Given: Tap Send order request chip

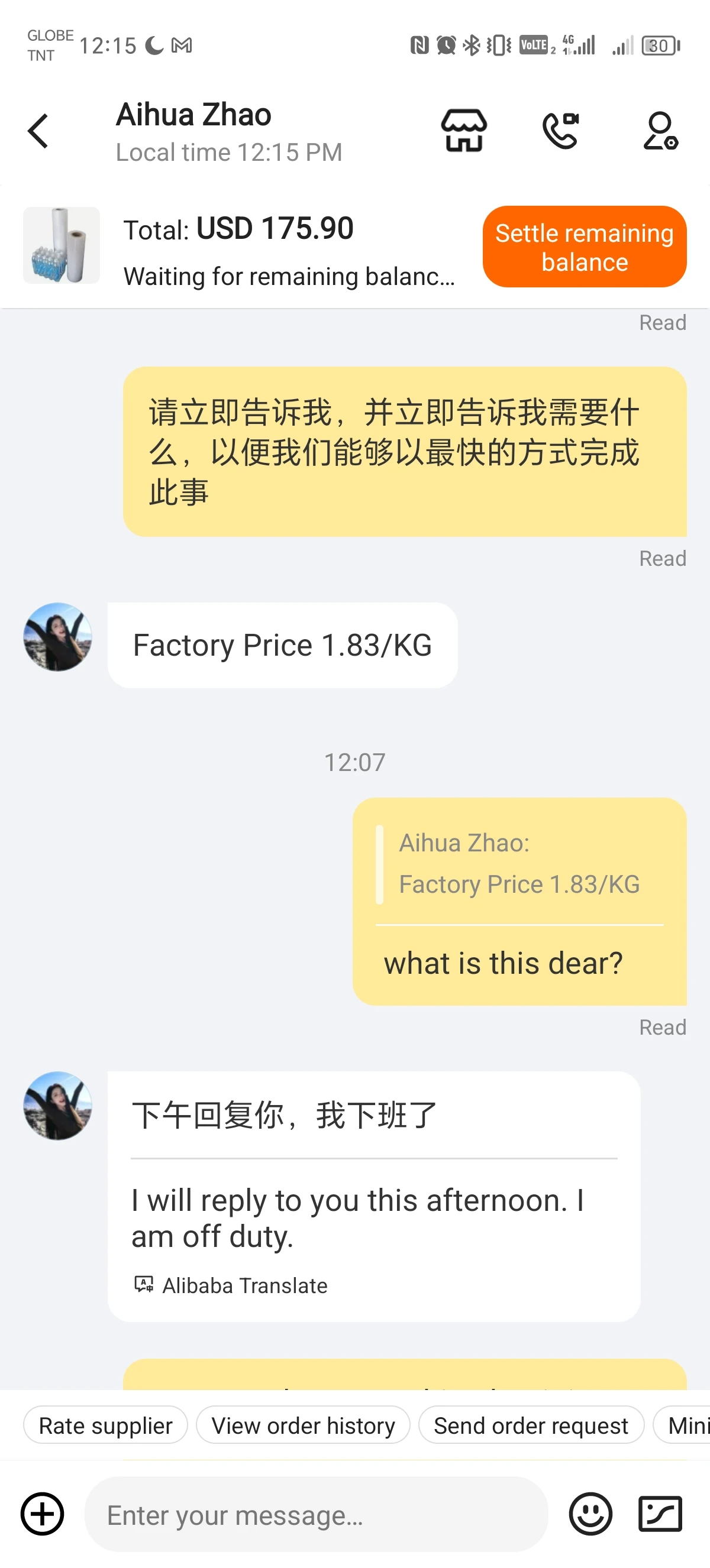Looking at the screenshot, I should (530, 1425).
